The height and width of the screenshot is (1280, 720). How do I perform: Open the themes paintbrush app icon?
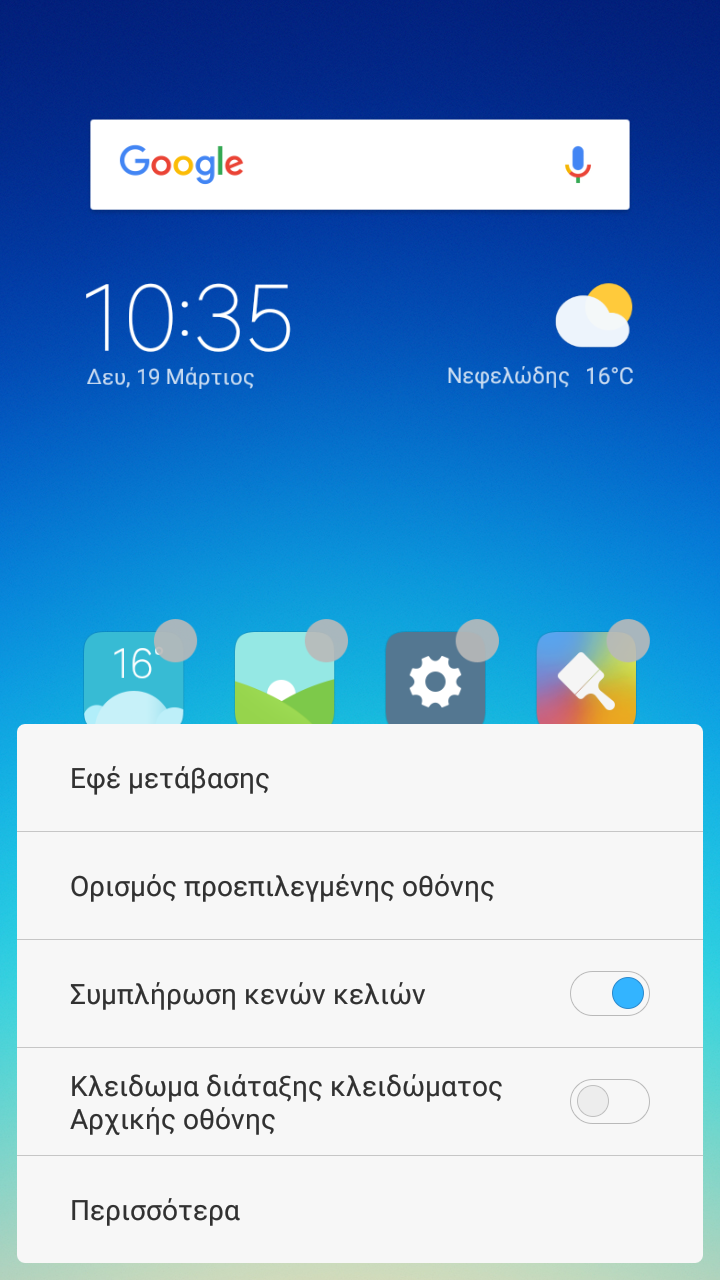(586, 679)
